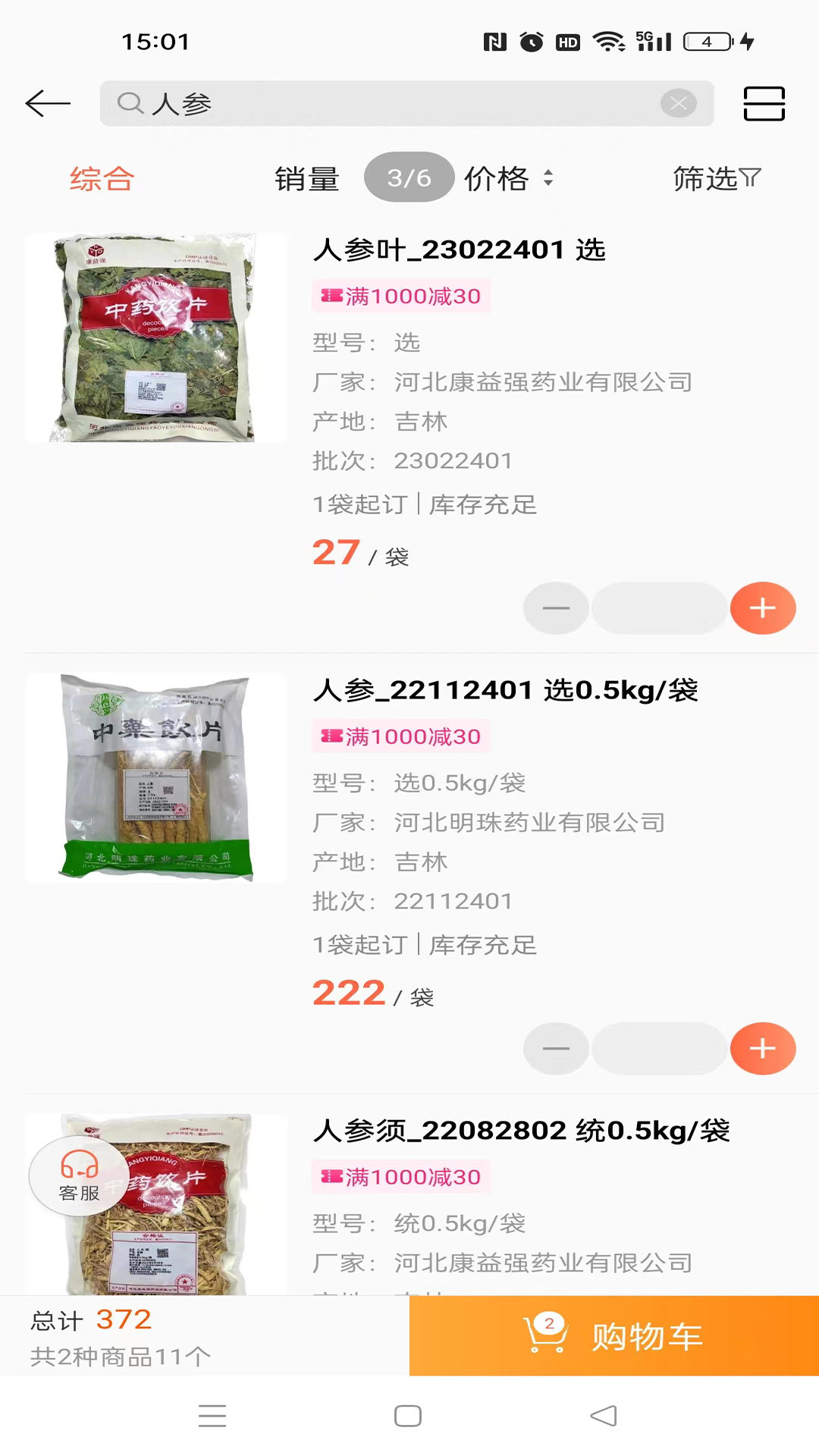Image resolution: width=819 pixels, height=1456 pixels.
Task: Open the 人参须_22082802 product
Action: [521, 1131]
